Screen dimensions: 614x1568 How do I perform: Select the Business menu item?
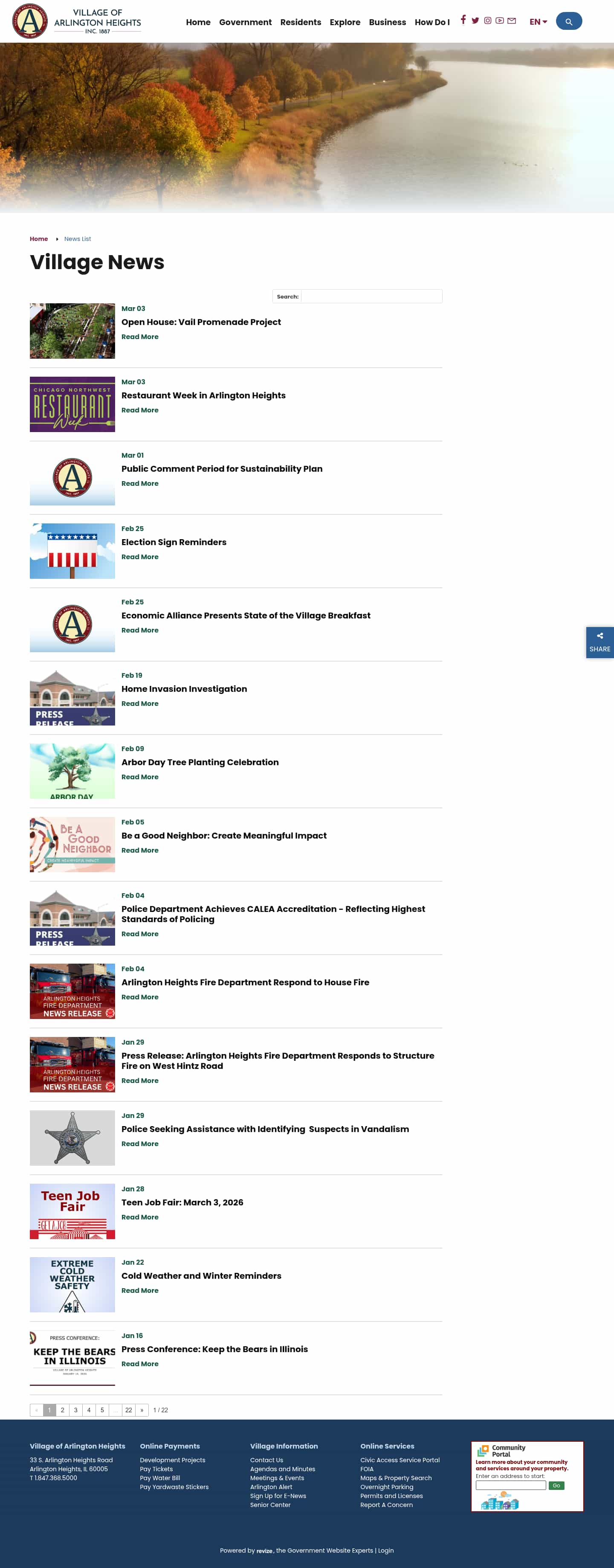pyautogui.click(x=388, y=22)
